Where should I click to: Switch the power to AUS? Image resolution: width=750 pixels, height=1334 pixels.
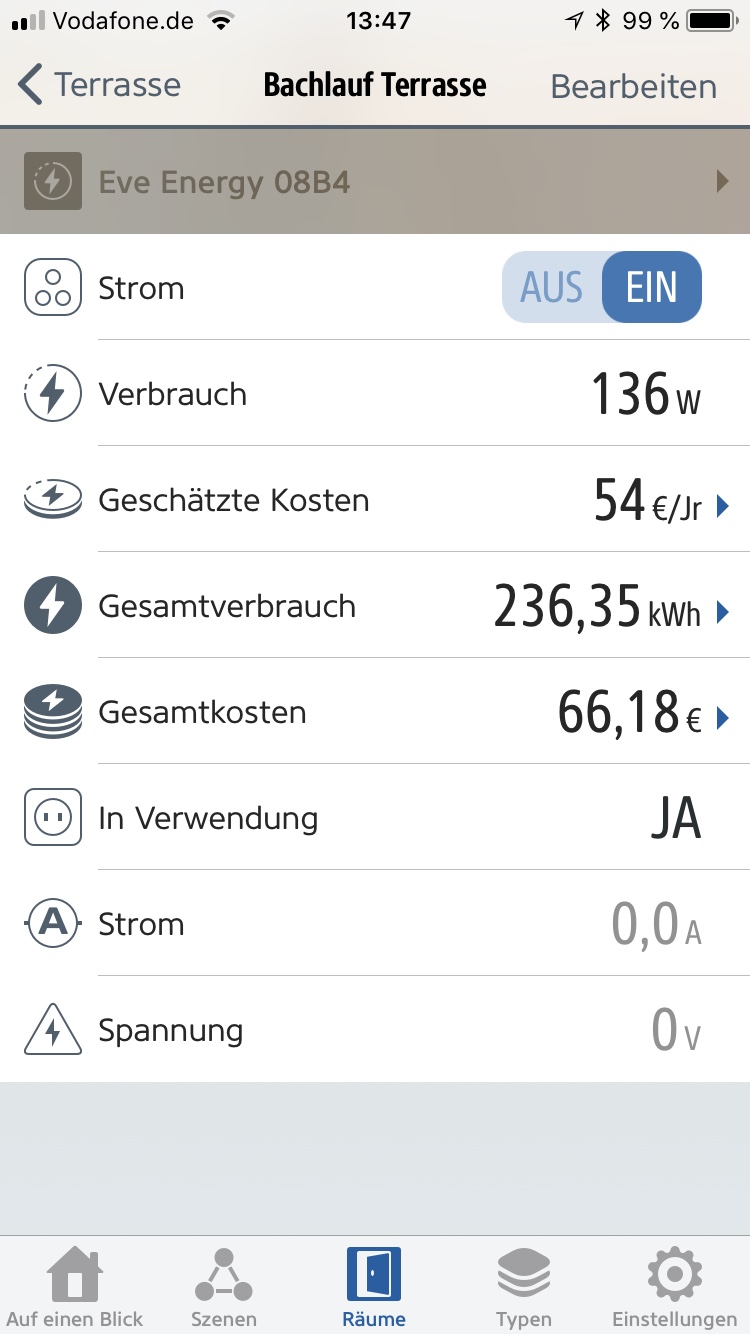tap(552, 287)
